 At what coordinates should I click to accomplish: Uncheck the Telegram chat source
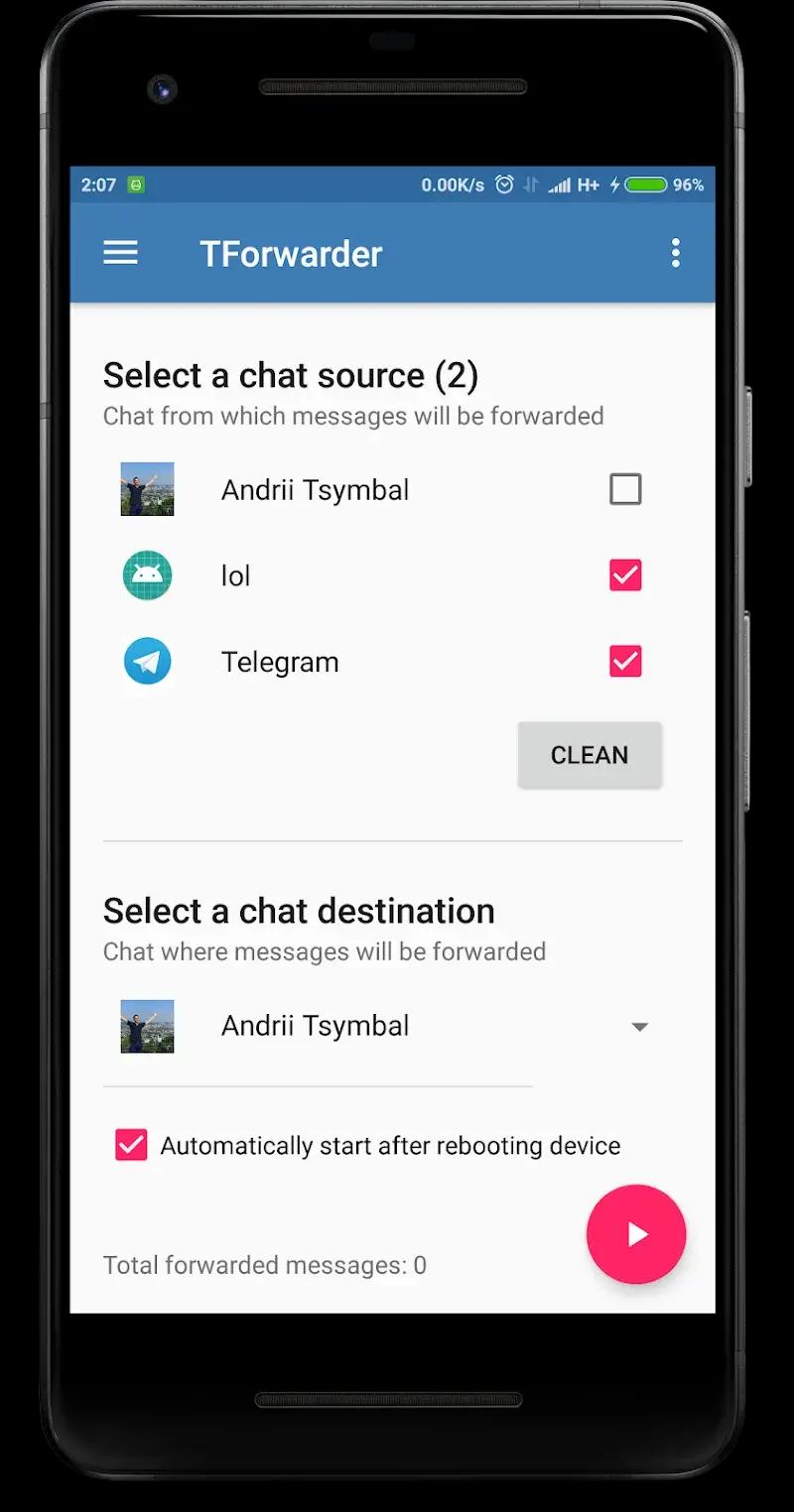click(625, 662)
